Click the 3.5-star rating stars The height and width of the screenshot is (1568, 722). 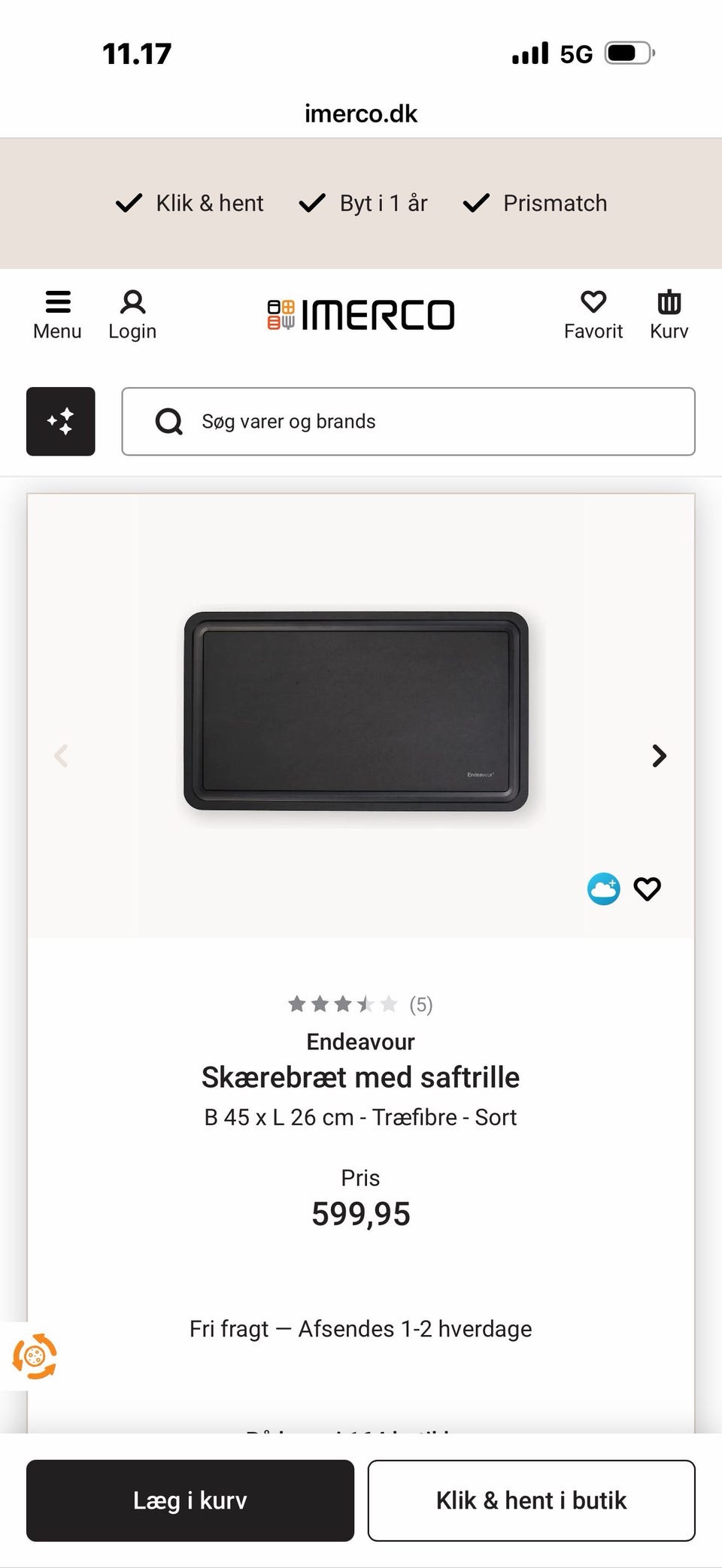pos(342,1003)
